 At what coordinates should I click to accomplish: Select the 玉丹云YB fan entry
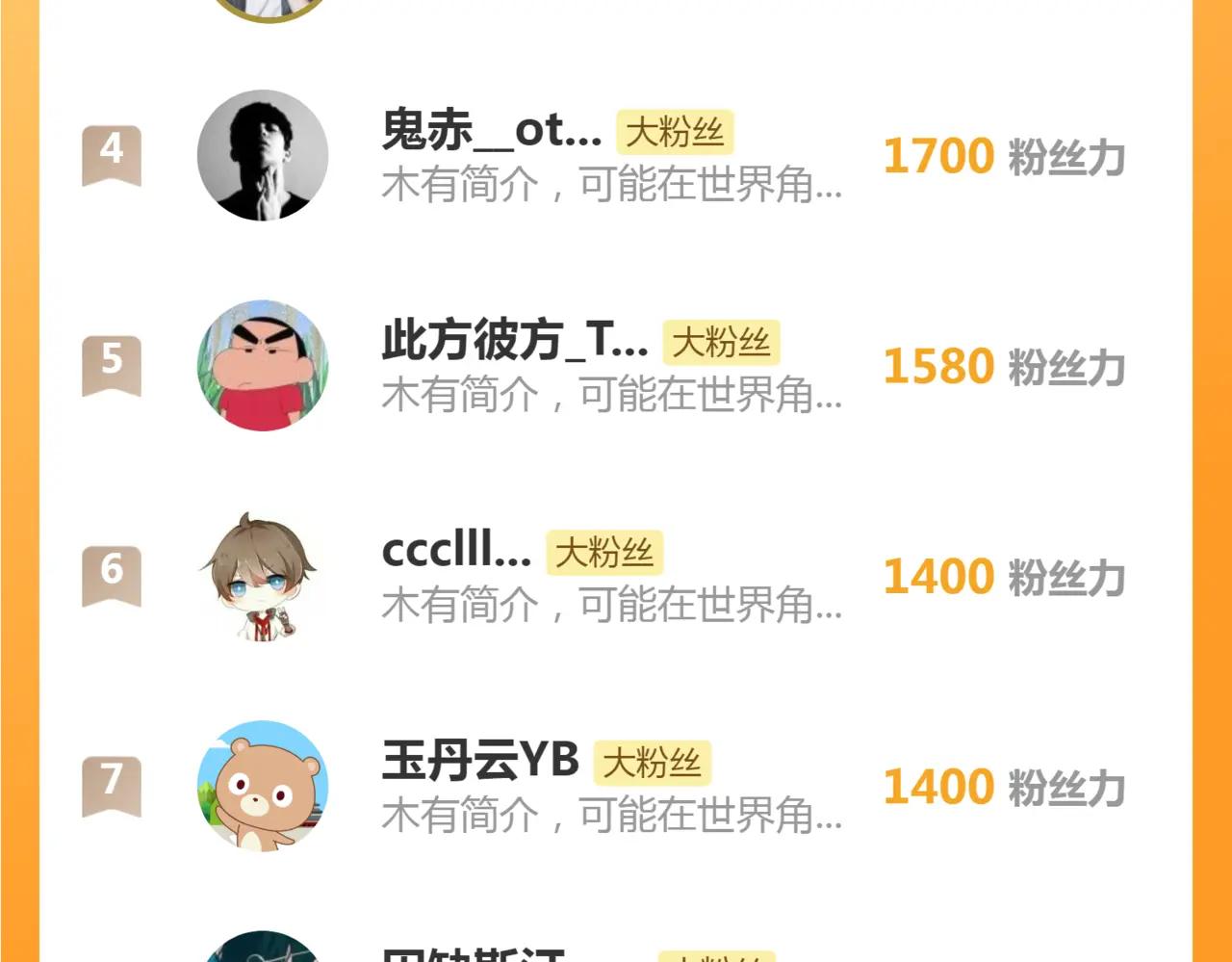(x=479, y=761)
